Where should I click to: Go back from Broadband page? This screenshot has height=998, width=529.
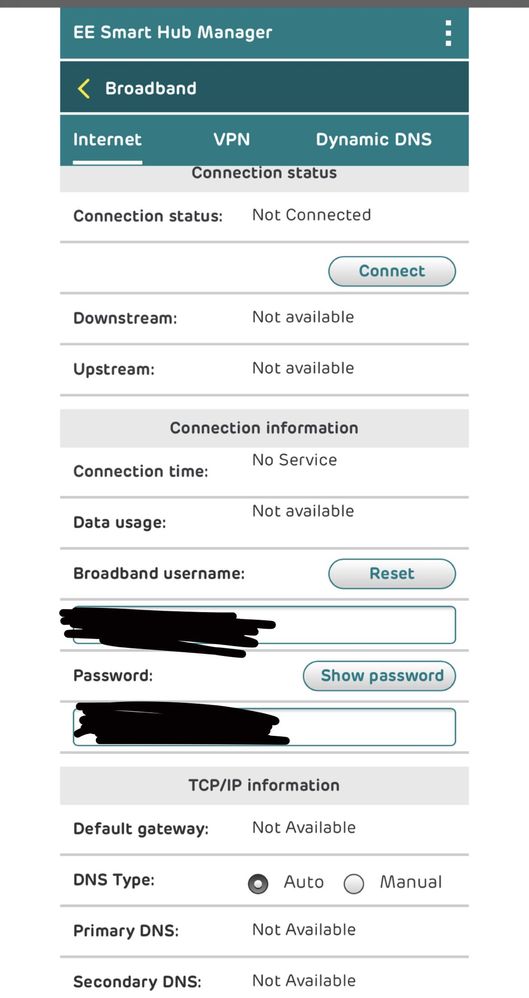pyautogui.click(x=83, y=88)
